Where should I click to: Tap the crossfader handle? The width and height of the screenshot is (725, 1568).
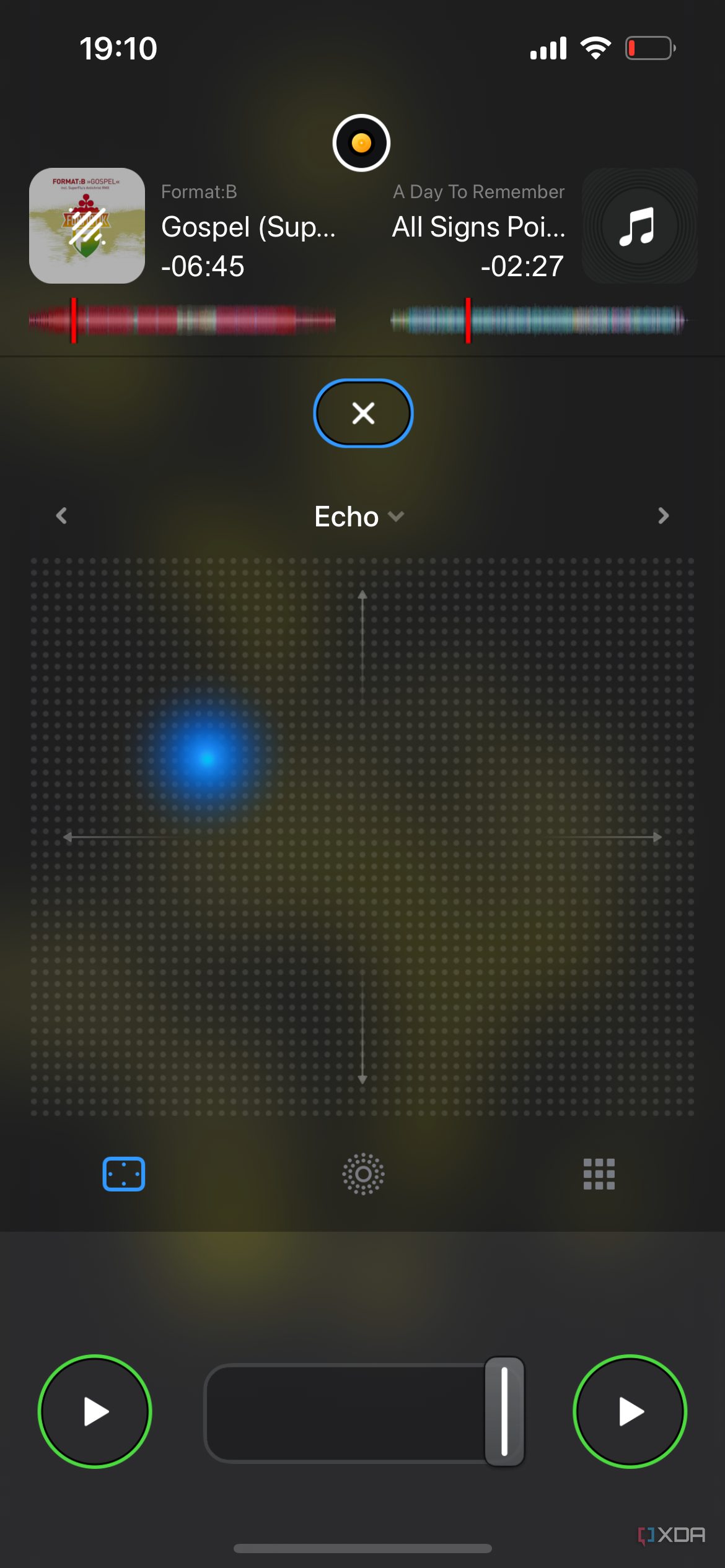504,1411
